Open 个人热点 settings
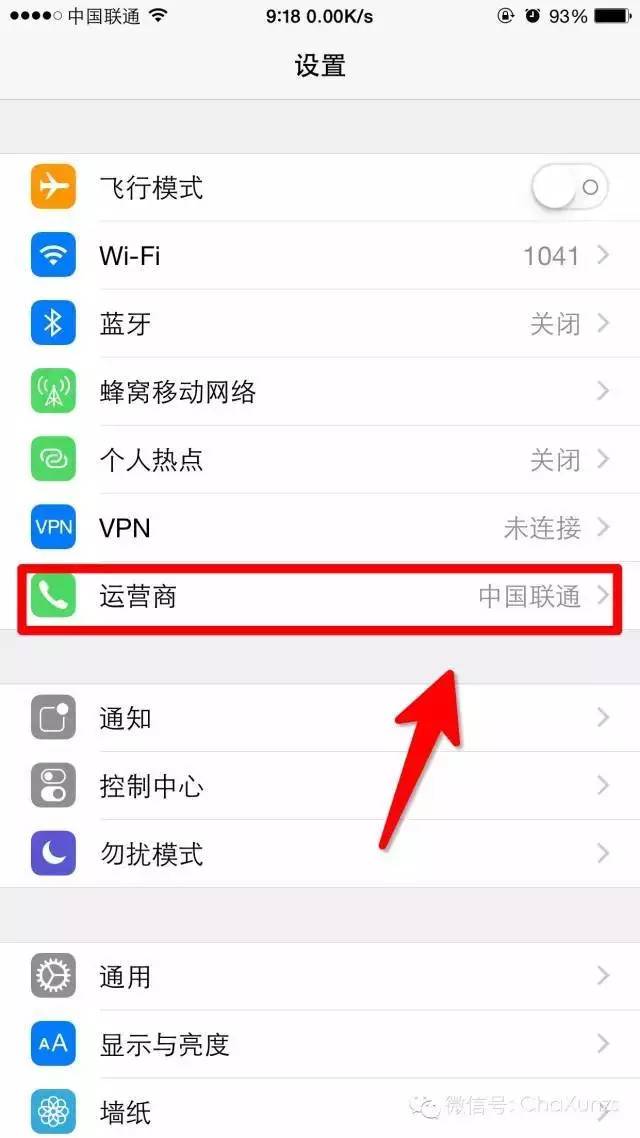This screenshot has height=1138, width=640. 320,460
